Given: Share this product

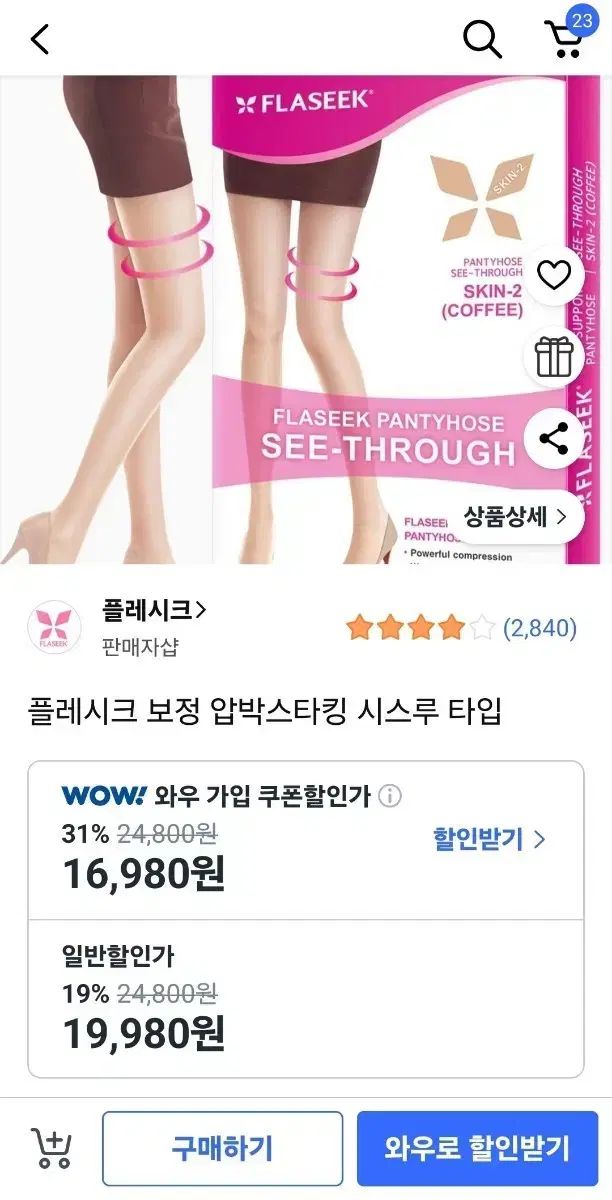Looking at the screenshot, I should click(553, 438).
